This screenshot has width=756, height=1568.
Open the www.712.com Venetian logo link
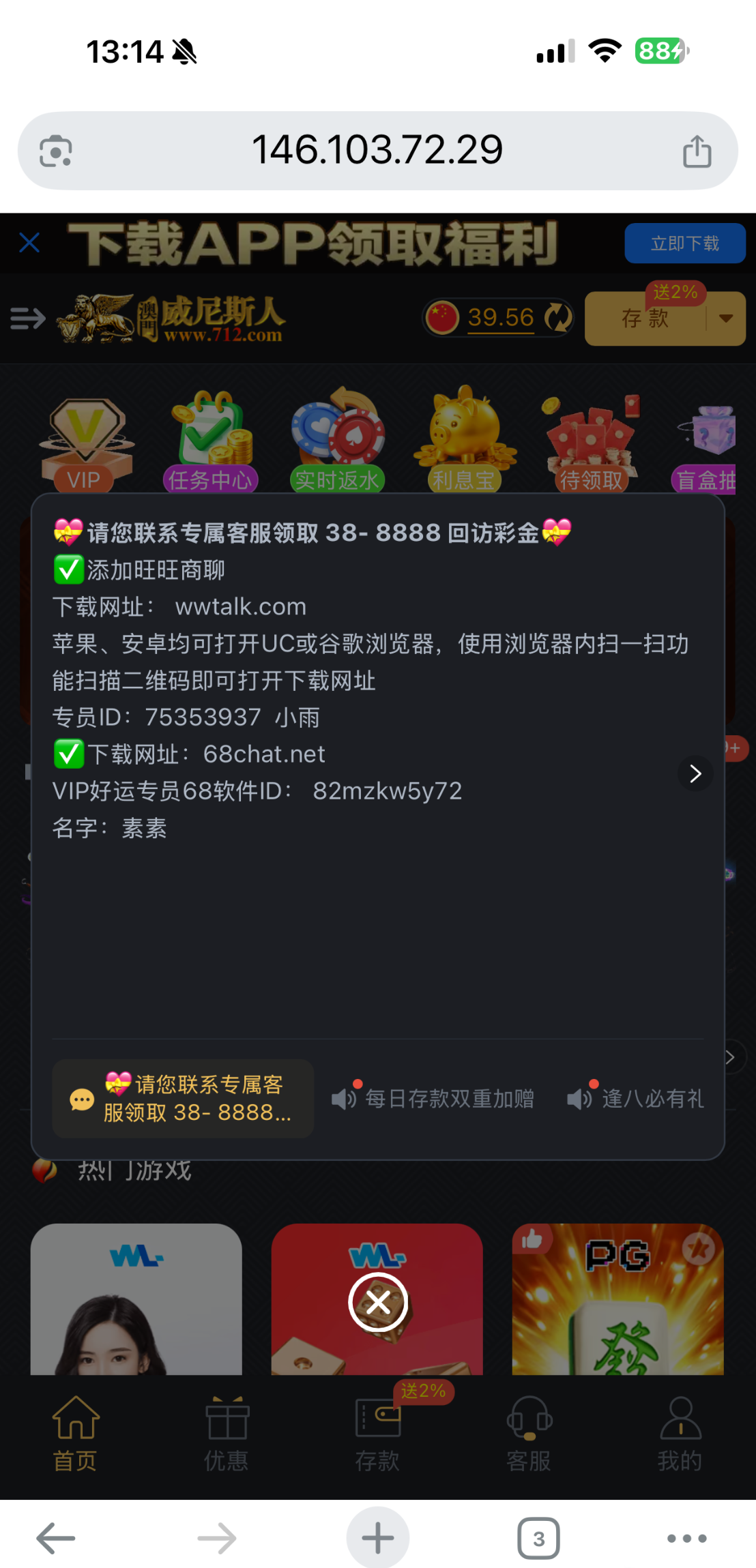click(171, 318)
